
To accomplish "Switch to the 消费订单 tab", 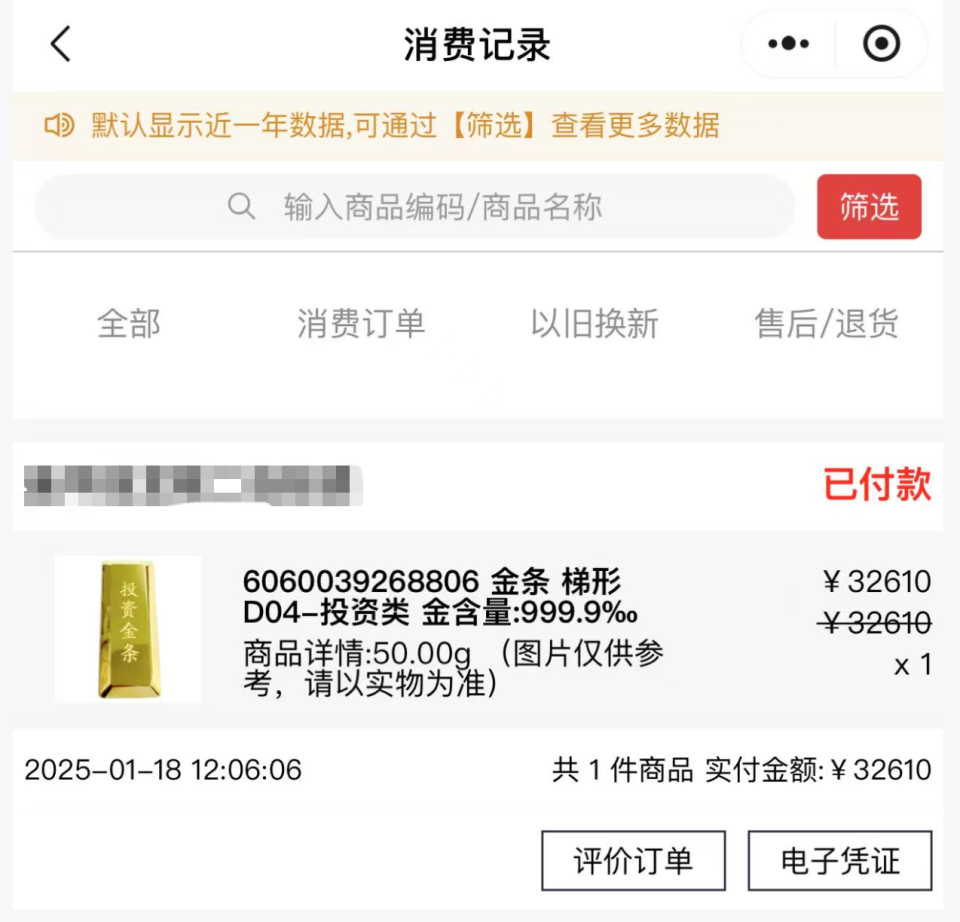I will click(x=361, y=324).
